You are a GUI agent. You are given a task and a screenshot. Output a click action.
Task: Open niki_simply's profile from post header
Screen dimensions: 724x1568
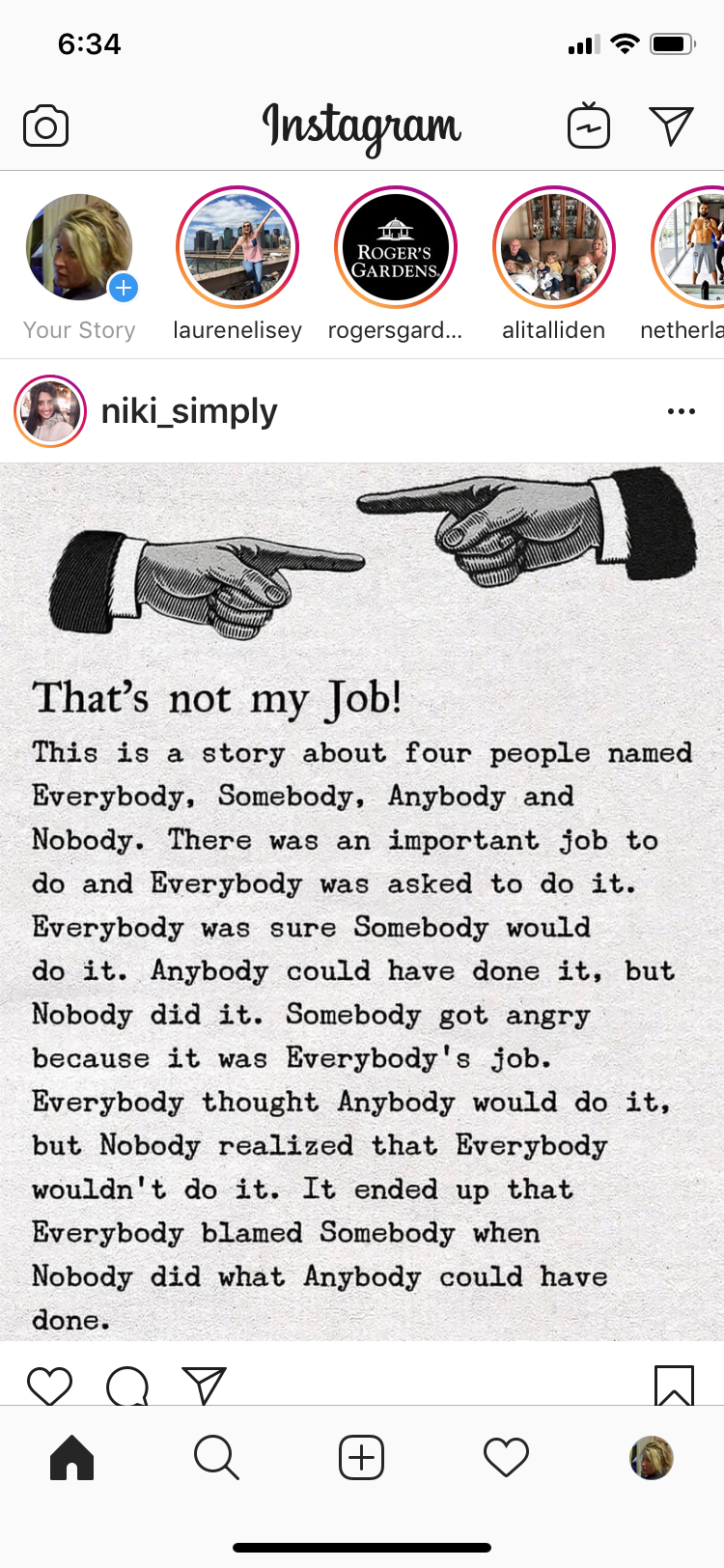click(189, 411)
